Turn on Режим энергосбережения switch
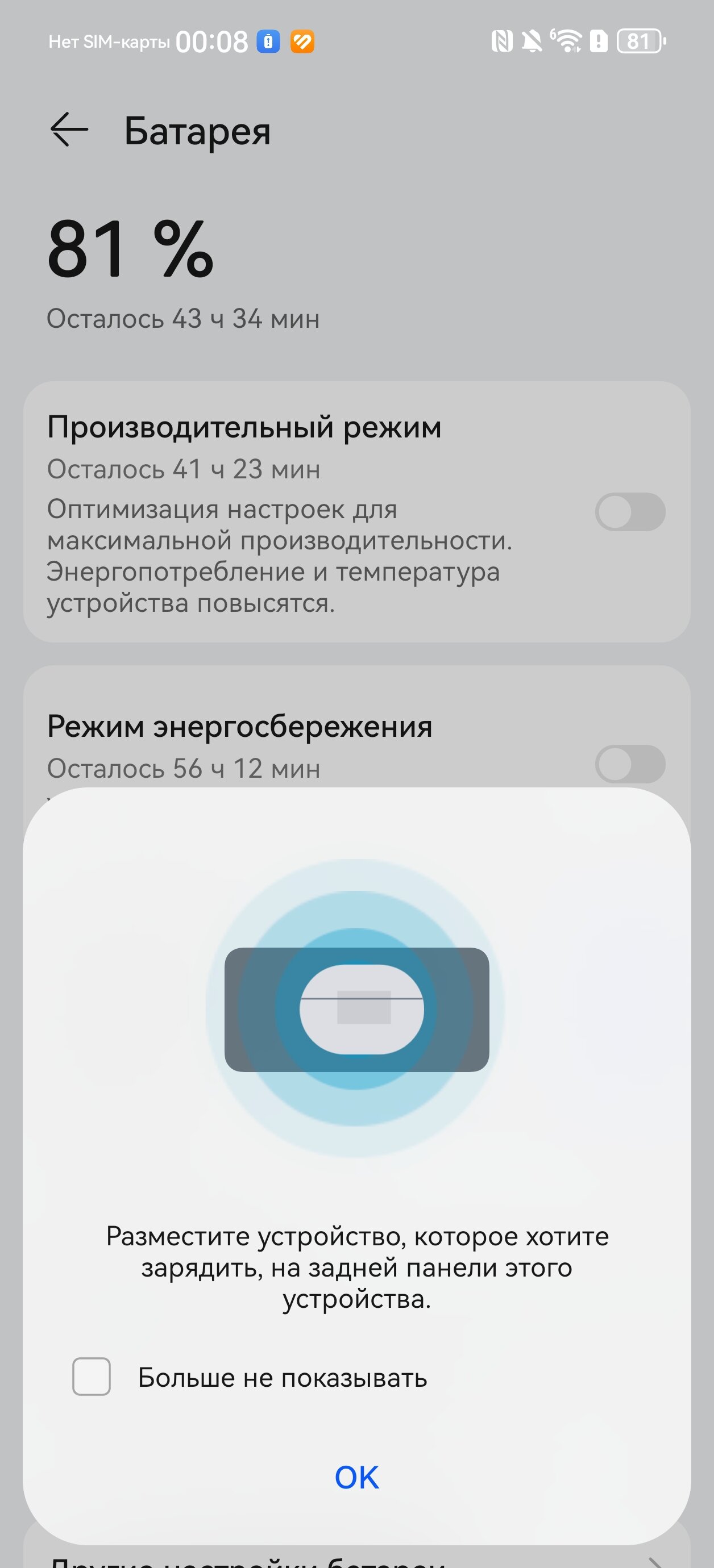 (x=630, y=764)
